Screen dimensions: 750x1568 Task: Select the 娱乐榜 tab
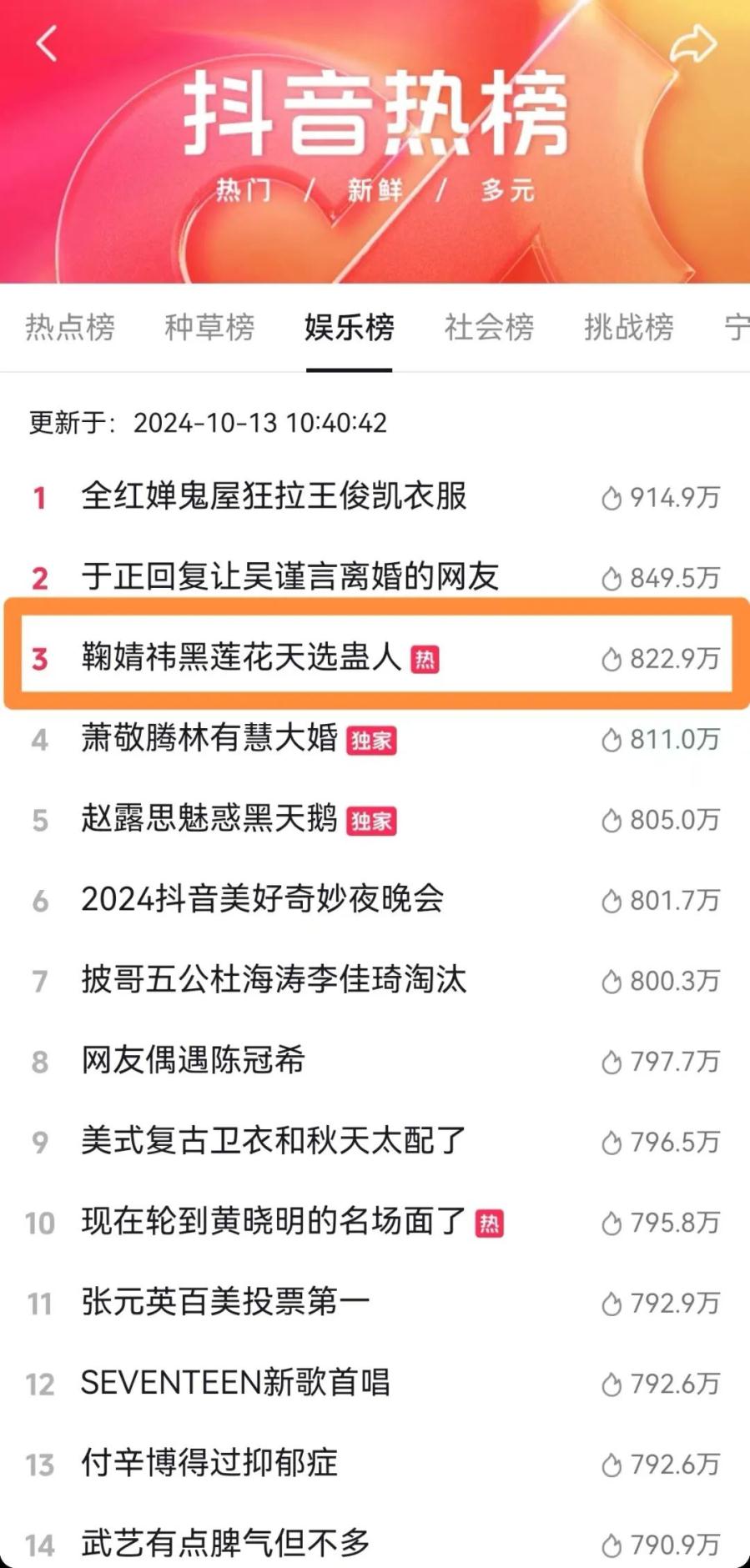tap(349, 327)
